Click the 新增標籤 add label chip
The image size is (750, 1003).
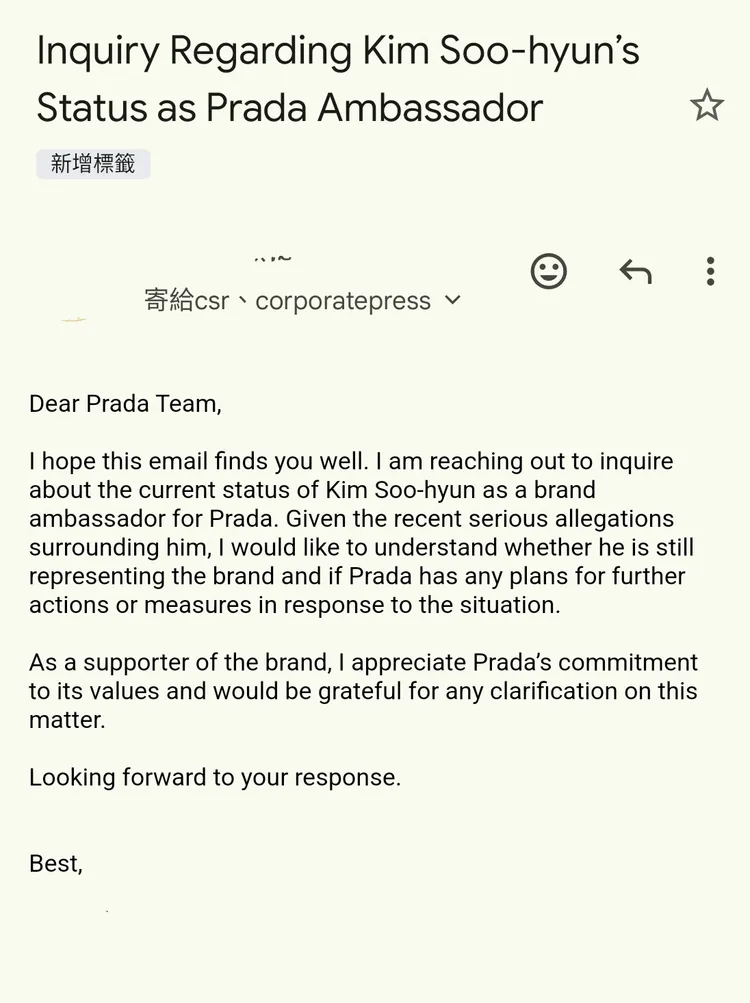click(93, 163)
